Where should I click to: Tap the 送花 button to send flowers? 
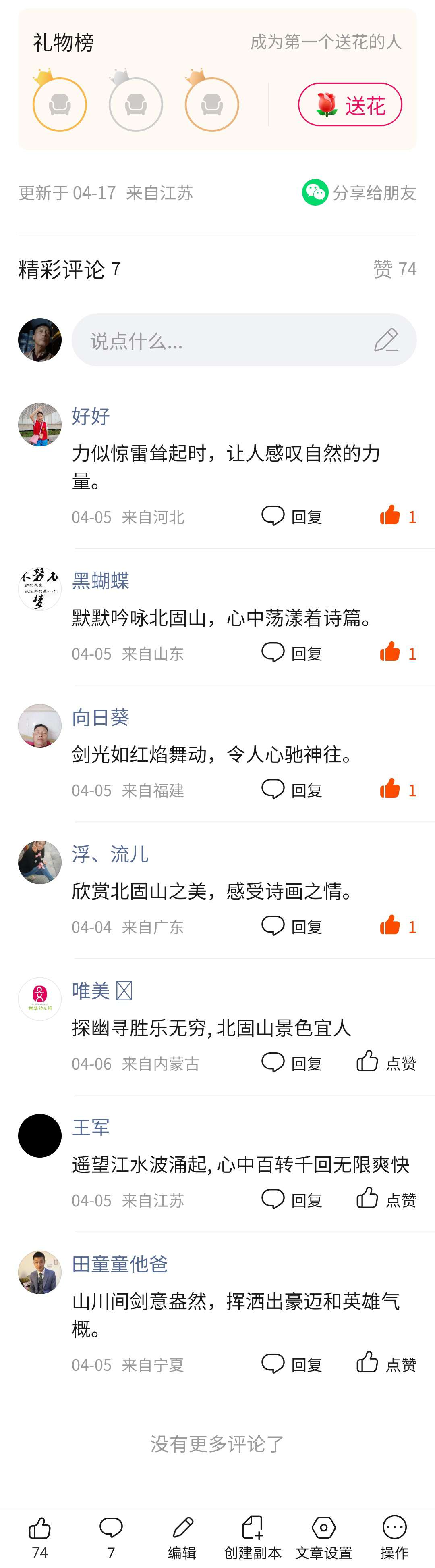click(x=349, y=105)
